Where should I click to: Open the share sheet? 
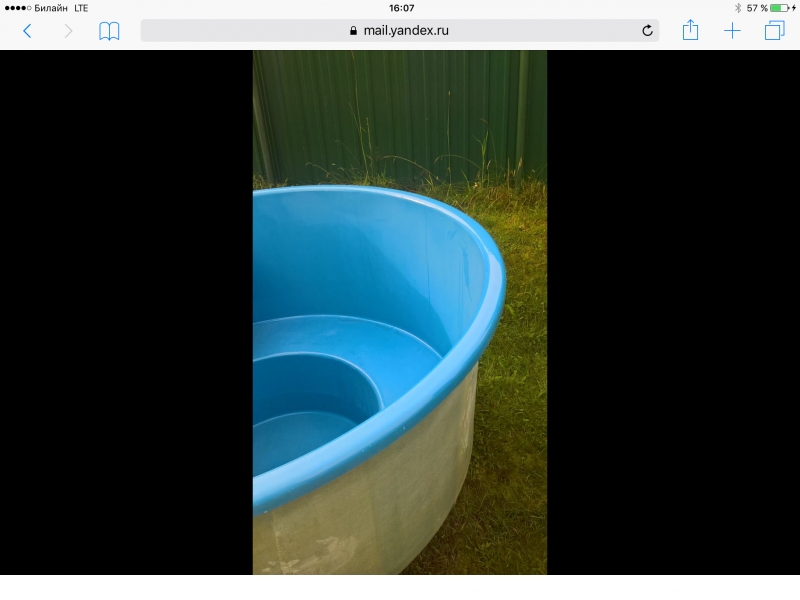(x=690, y=30)
